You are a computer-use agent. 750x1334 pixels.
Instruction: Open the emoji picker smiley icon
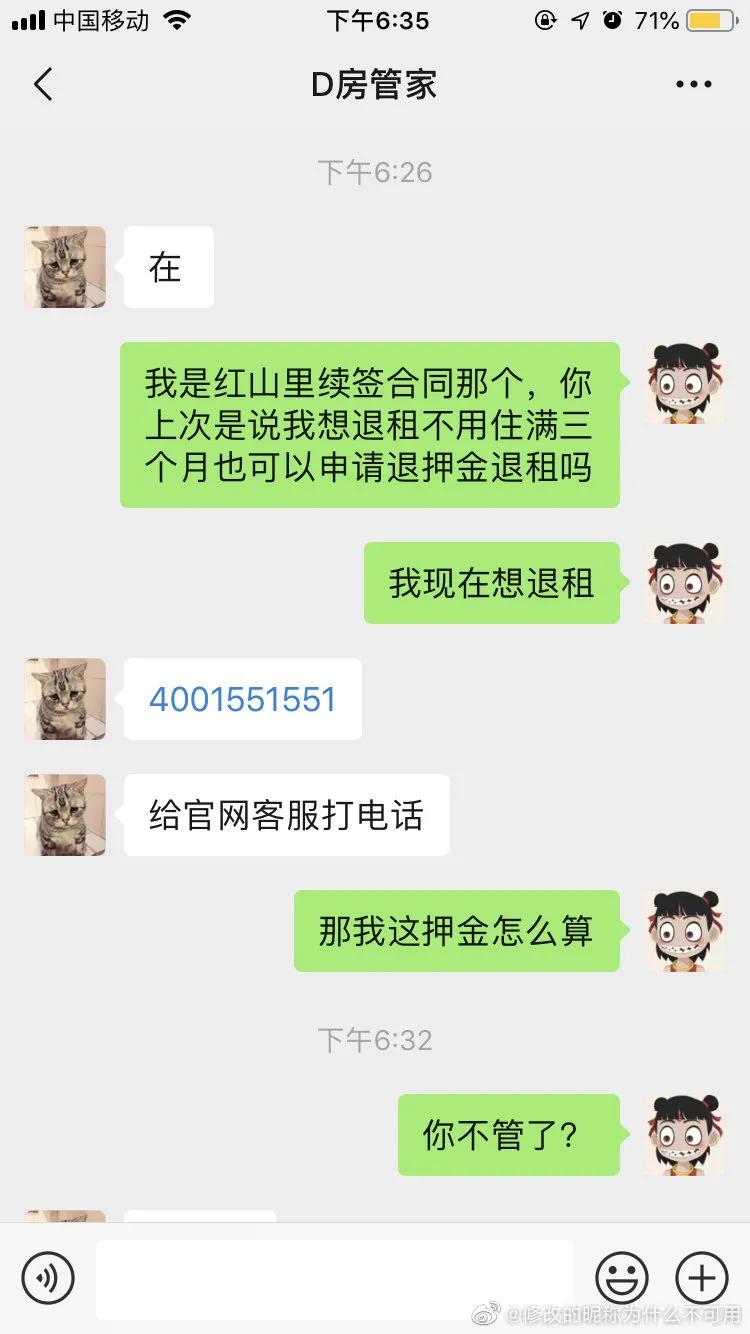pyautogui.click(x=622, y=1278)
